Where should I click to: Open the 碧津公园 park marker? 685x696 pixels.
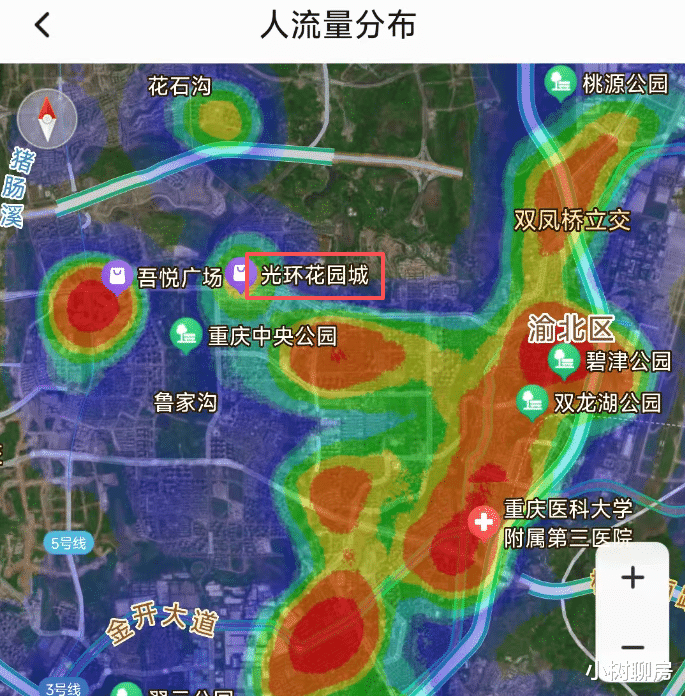tap(564, 361)
